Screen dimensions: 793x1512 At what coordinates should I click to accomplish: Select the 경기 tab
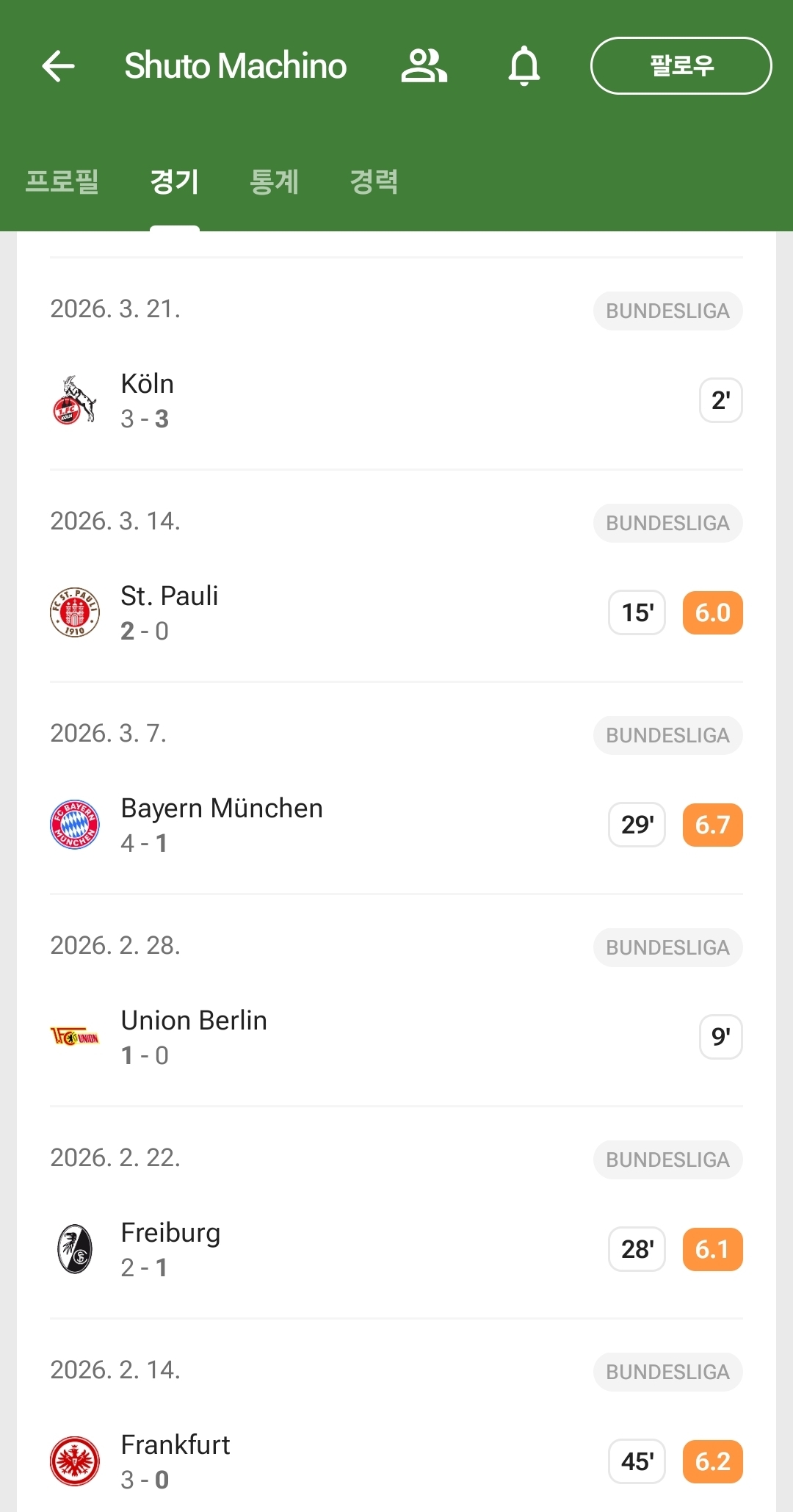point(175,181)
